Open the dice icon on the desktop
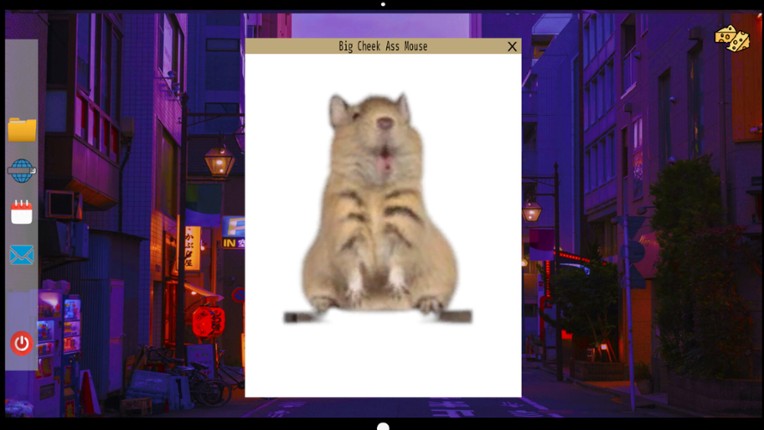This screenshot has height=430, width=764. point(732,38)
